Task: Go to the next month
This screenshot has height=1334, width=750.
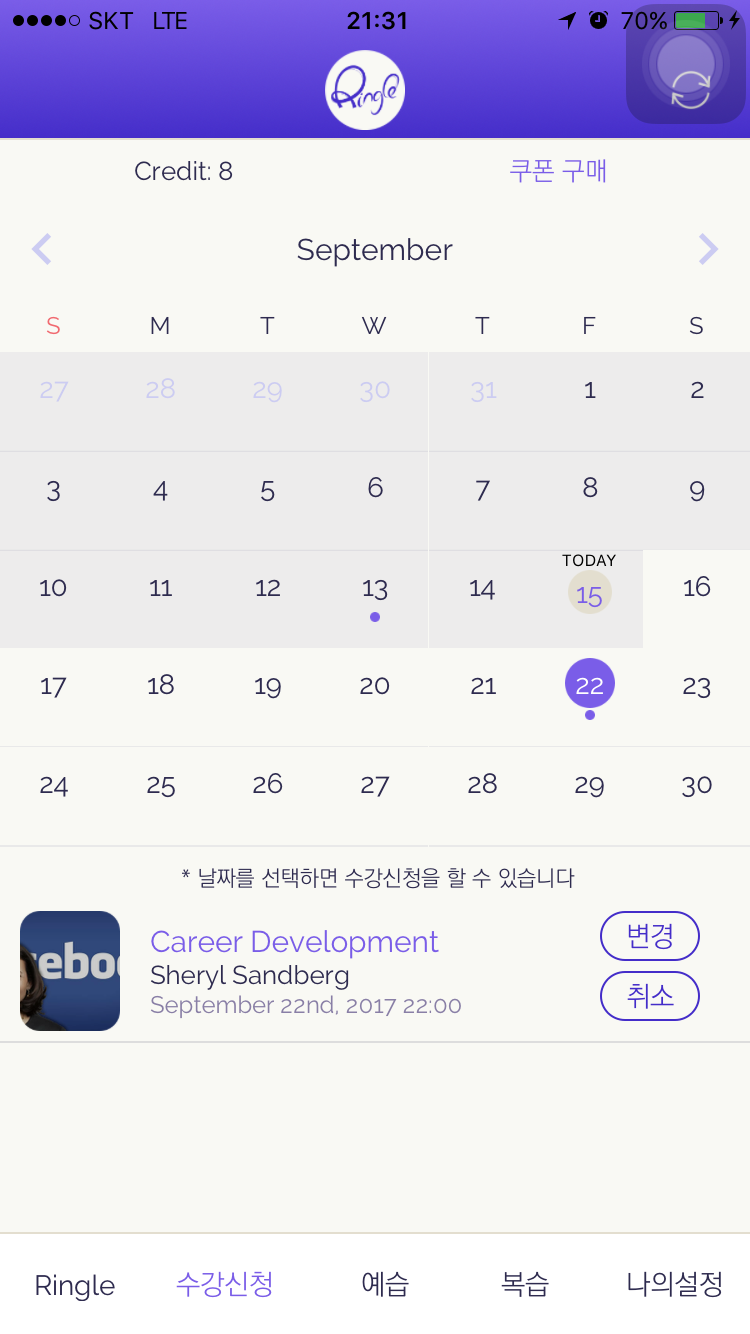Action: tap(707, 249)
